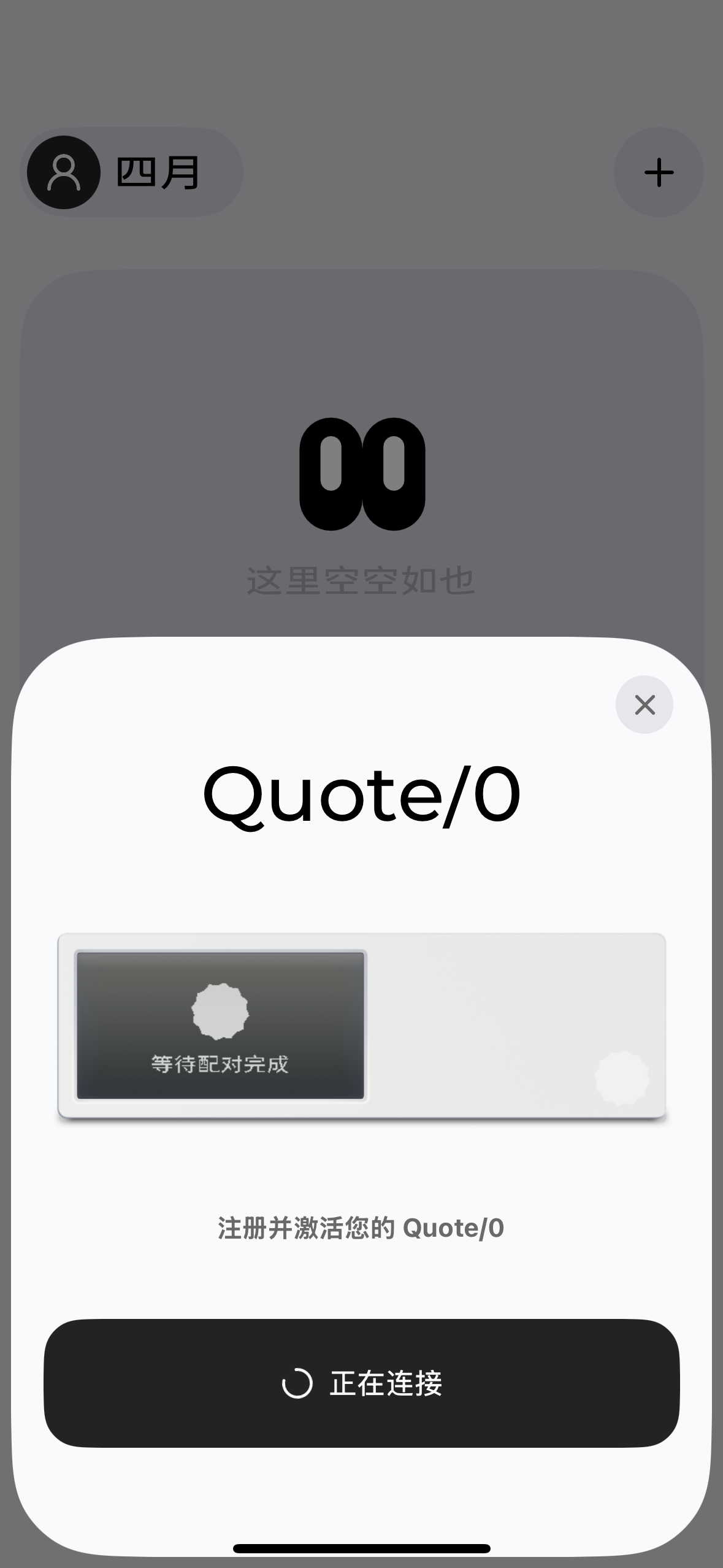Viewport: 723px width, 1568px height.
Task: Tap the 正在连接 connecting button
Action: tap(361, 1383)
